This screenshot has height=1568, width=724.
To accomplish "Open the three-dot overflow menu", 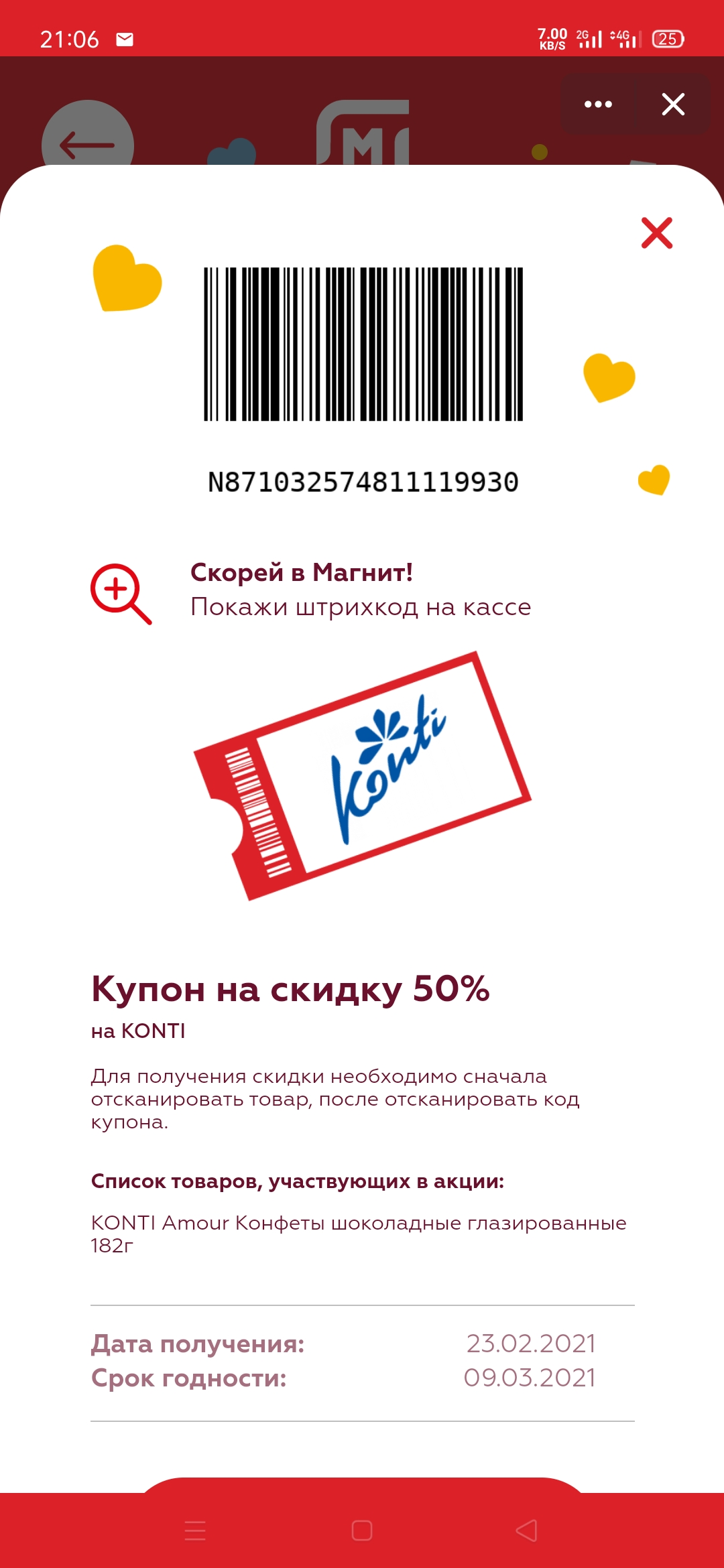I will pyautogui.click(x=598, y=104).
